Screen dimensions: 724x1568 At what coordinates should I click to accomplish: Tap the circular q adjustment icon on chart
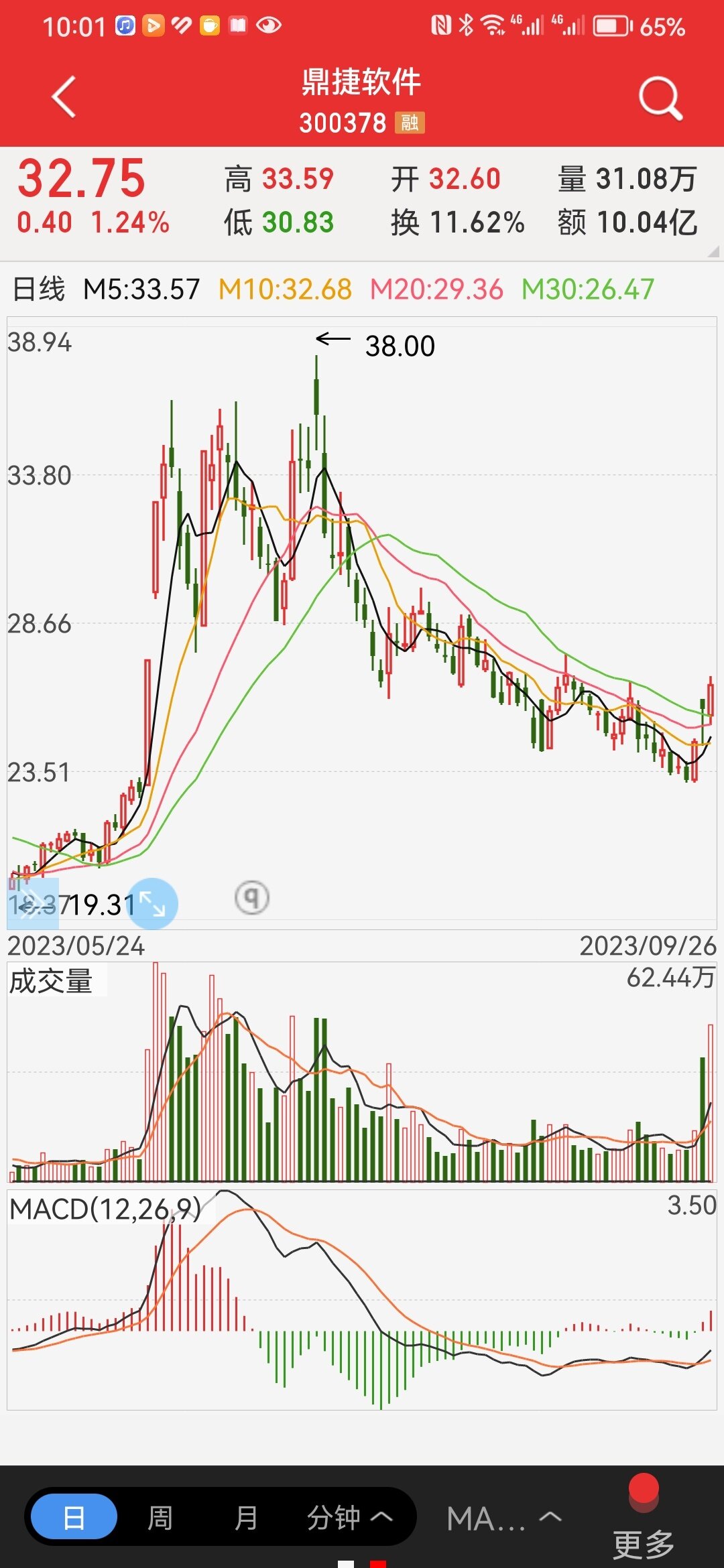(252, 897)
